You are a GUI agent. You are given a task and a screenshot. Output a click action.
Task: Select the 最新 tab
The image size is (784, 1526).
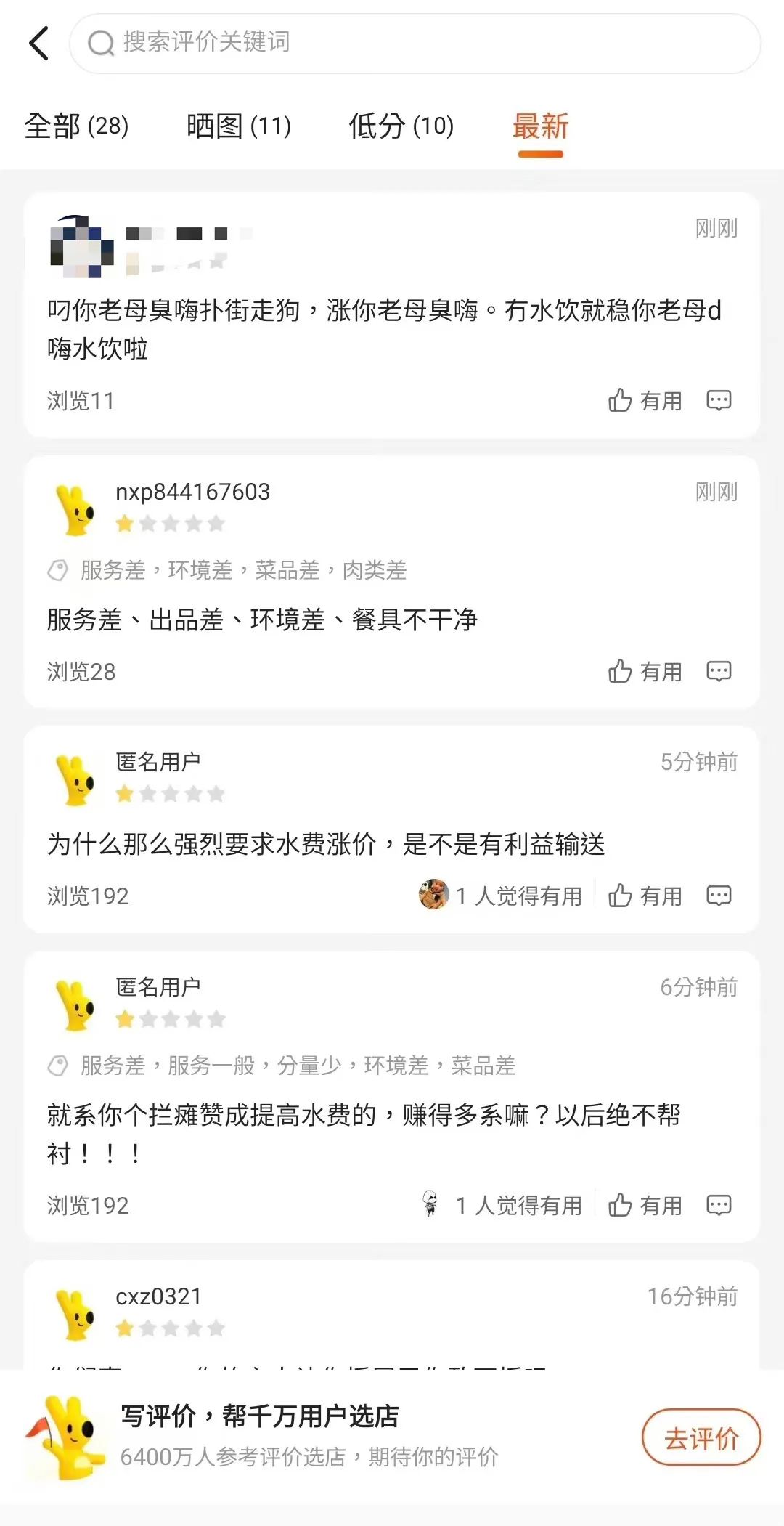point(540,126)
